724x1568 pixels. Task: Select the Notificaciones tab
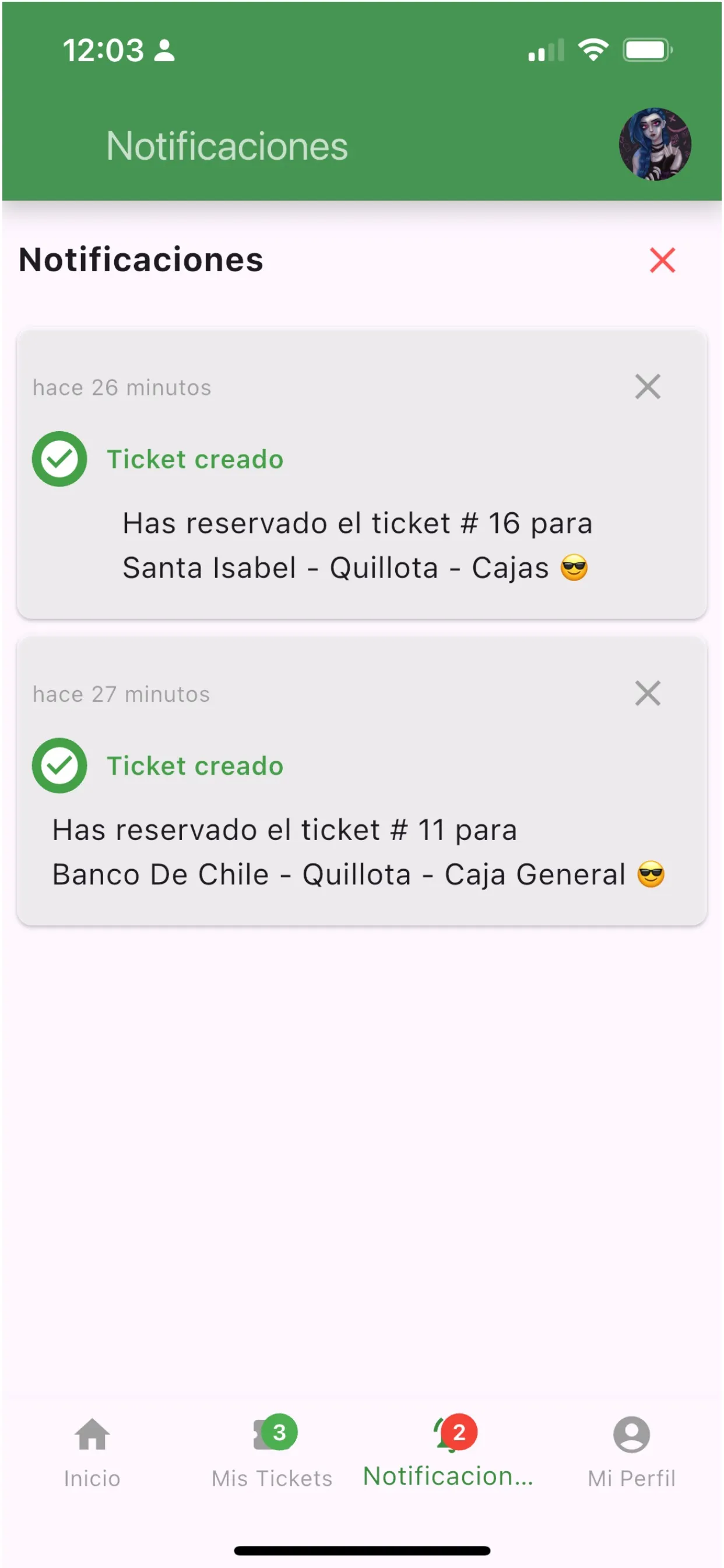tap(448, 1452)
